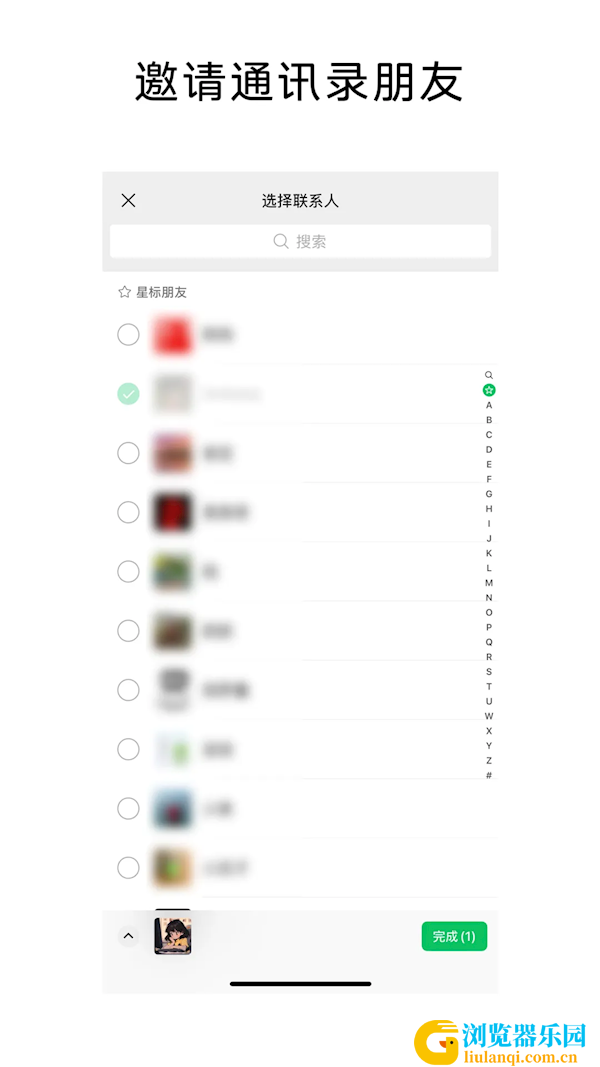This screenshot has height=1067, width=600.
Task: Jump to letter M in the index
Action: pyautogui.click(x=489, y=583)
